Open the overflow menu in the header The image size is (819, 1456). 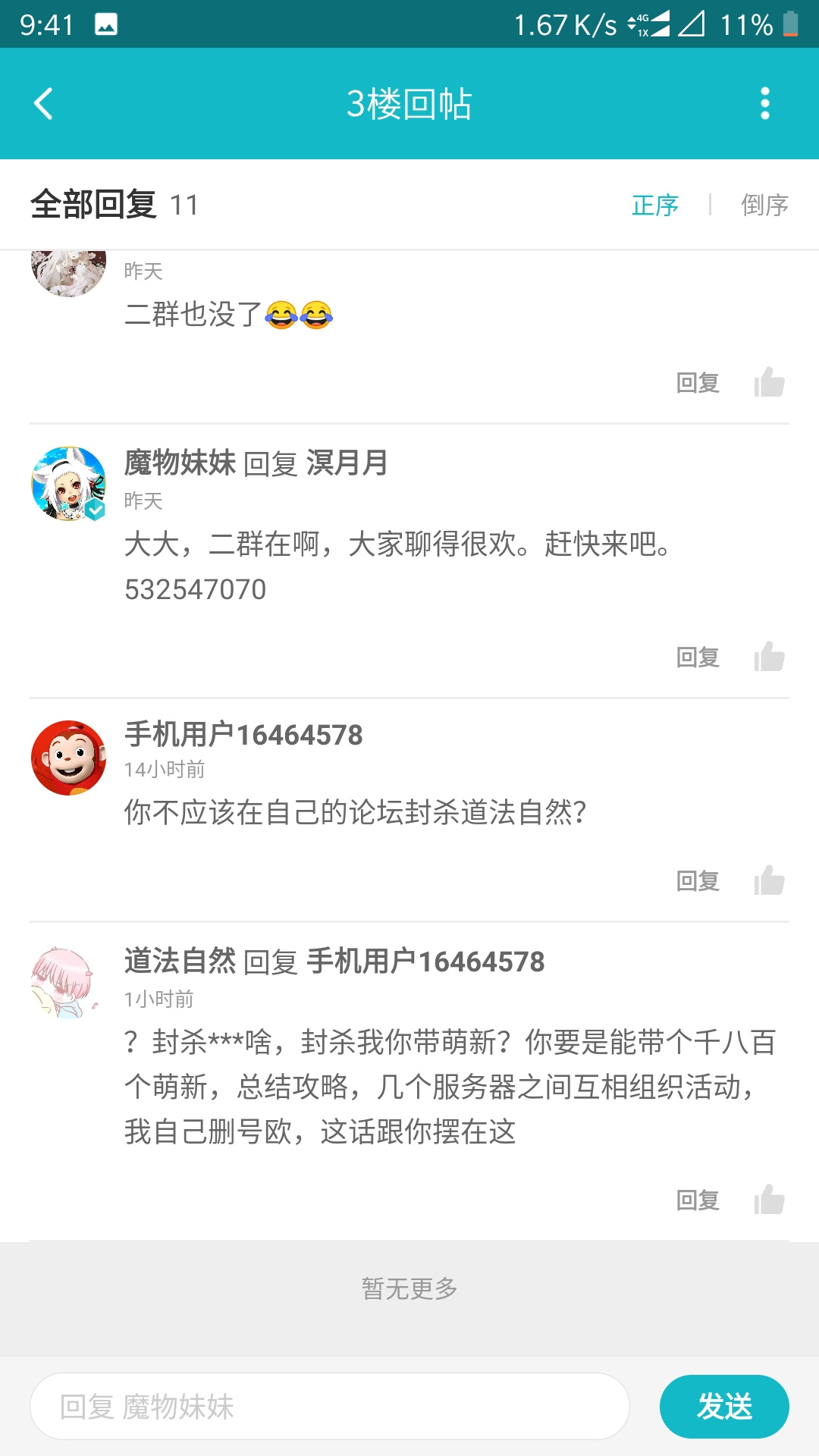(x=764, y=104)
